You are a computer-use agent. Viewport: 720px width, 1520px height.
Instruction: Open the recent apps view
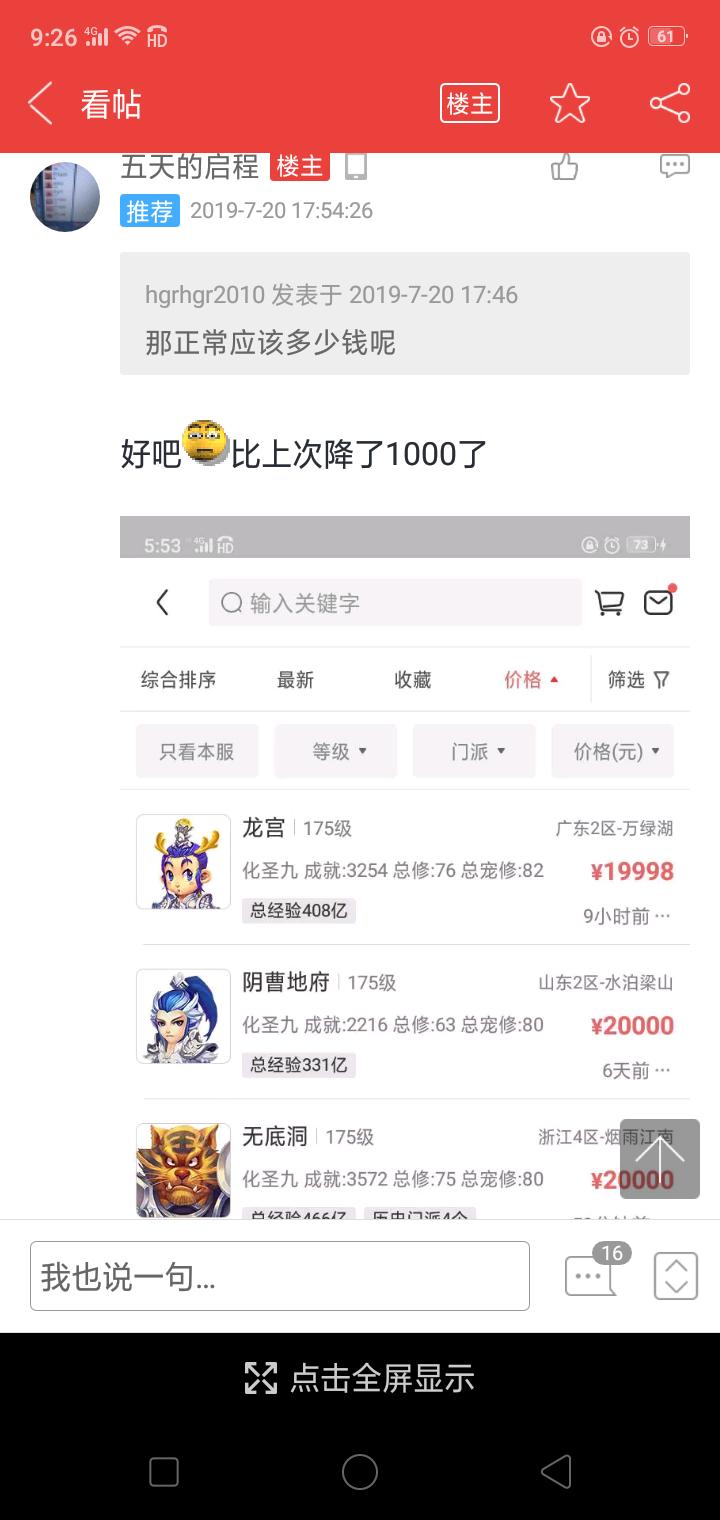click(163, 1472)
